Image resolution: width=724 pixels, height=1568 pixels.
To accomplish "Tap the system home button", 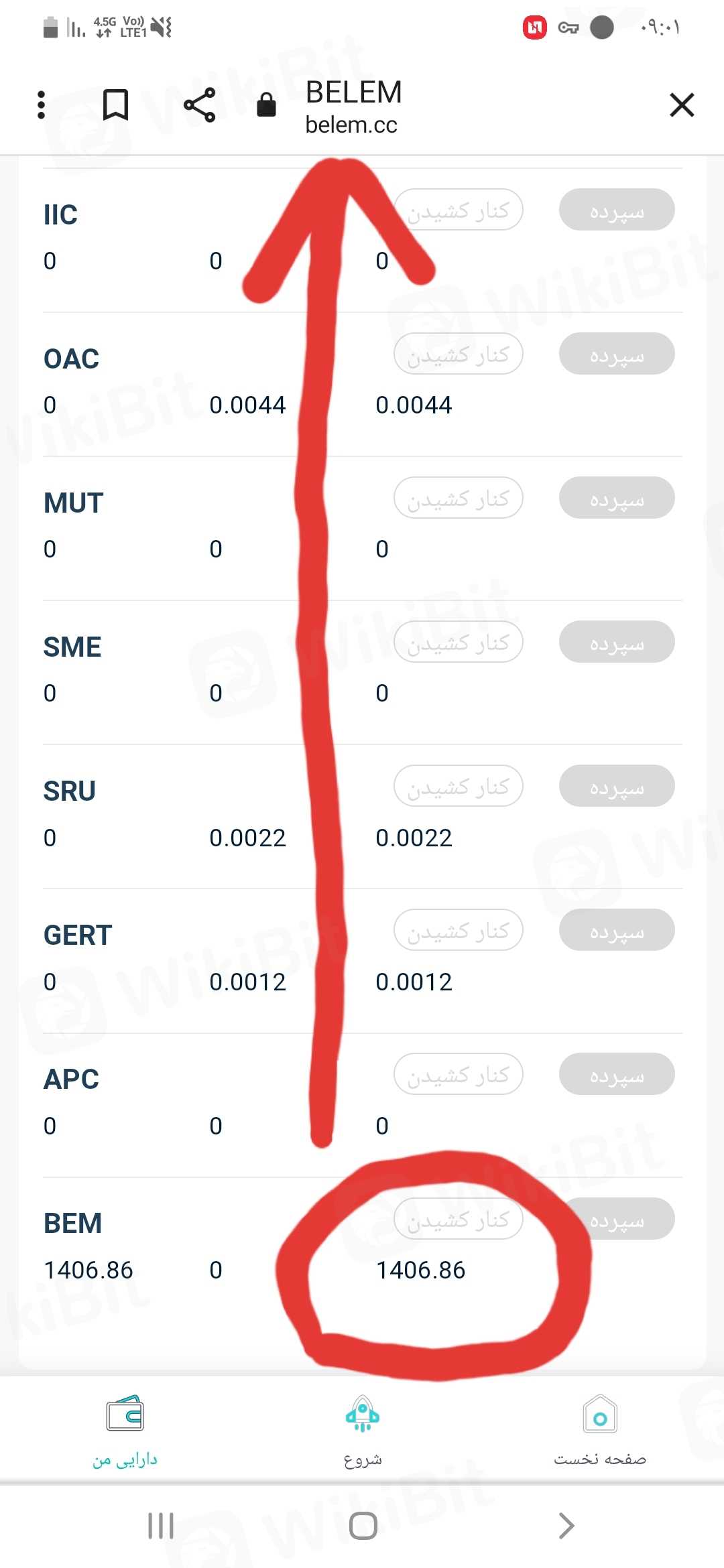I will click(363, 1526).
